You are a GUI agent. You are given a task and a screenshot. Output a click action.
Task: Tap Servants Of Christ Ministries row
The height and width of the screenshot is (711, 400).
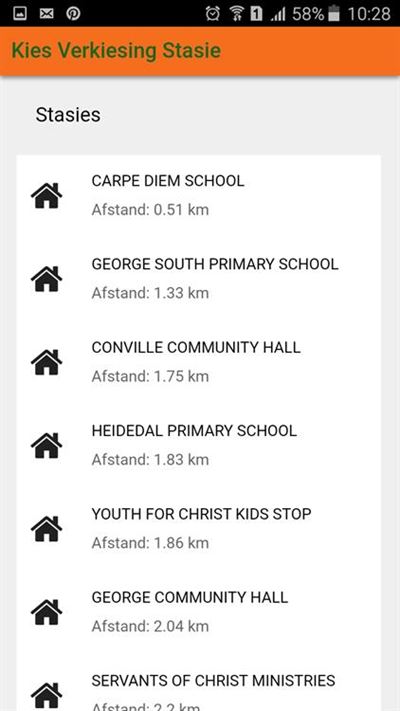(x=199, y=683)
